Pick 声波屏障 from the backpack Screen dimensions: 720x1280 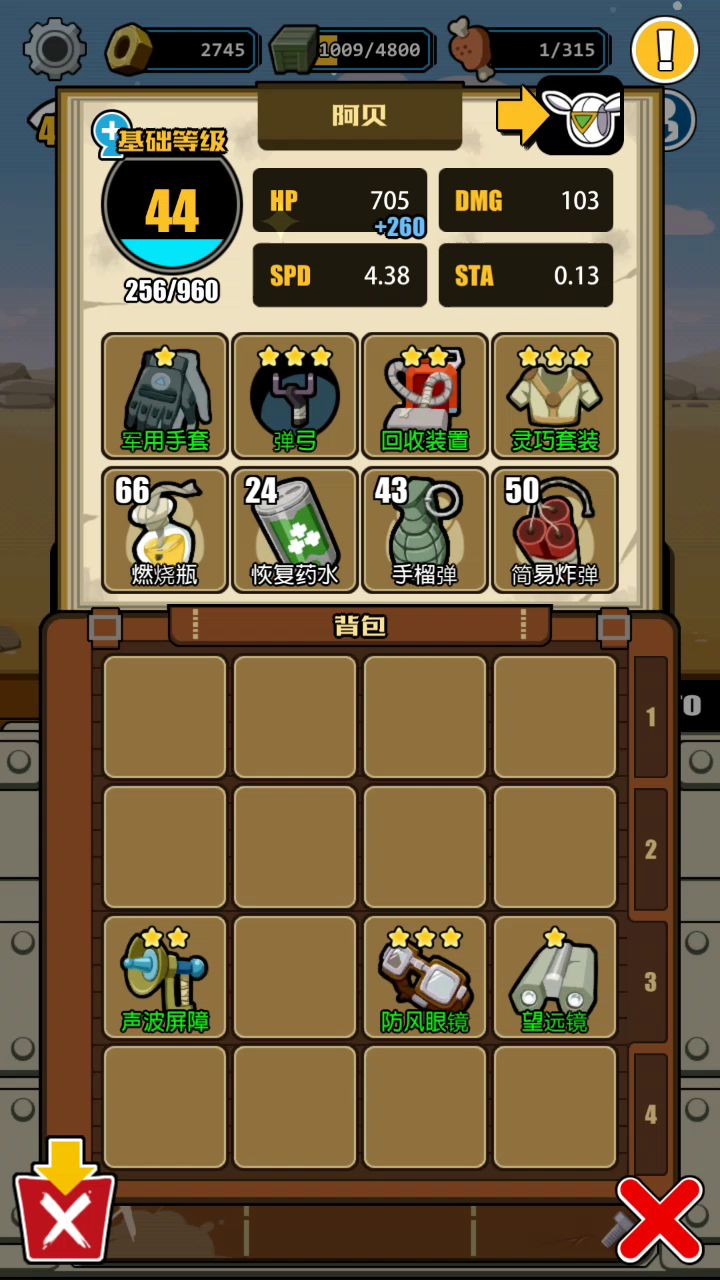[165, 978]
